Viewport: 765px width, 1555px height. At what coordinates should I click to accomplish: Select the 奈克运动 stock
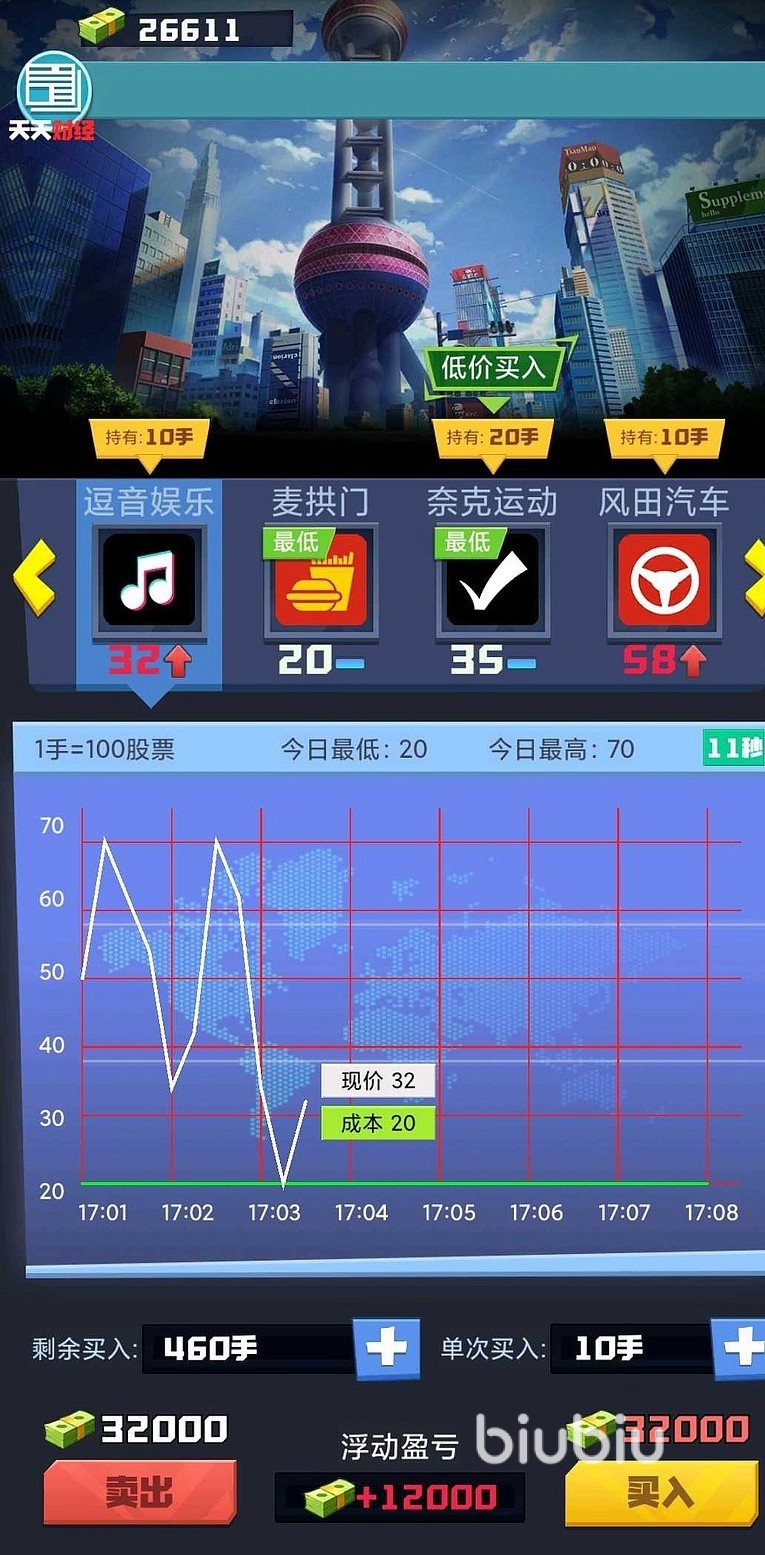pos(492,580)
